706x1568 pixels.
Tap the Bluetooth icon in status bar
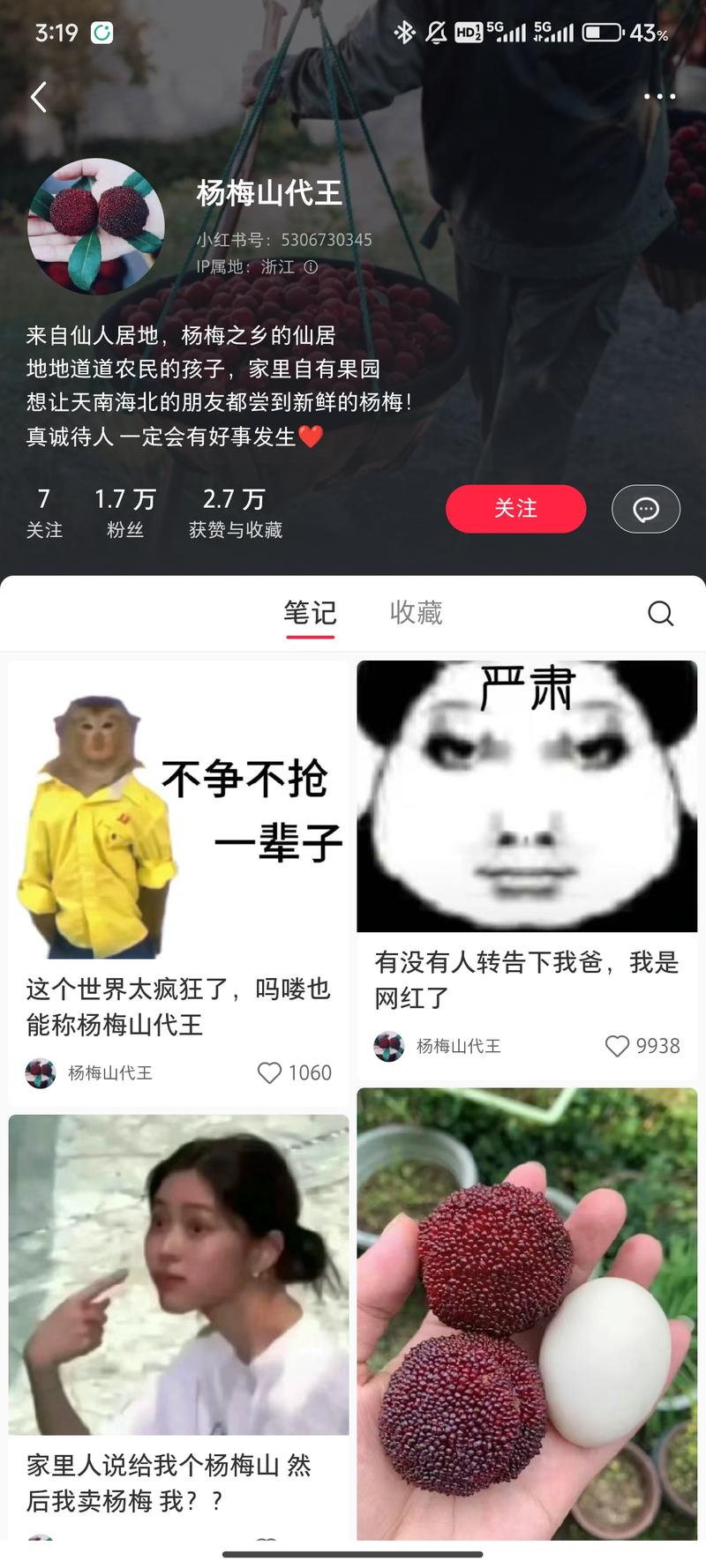[x=404, y=32]
